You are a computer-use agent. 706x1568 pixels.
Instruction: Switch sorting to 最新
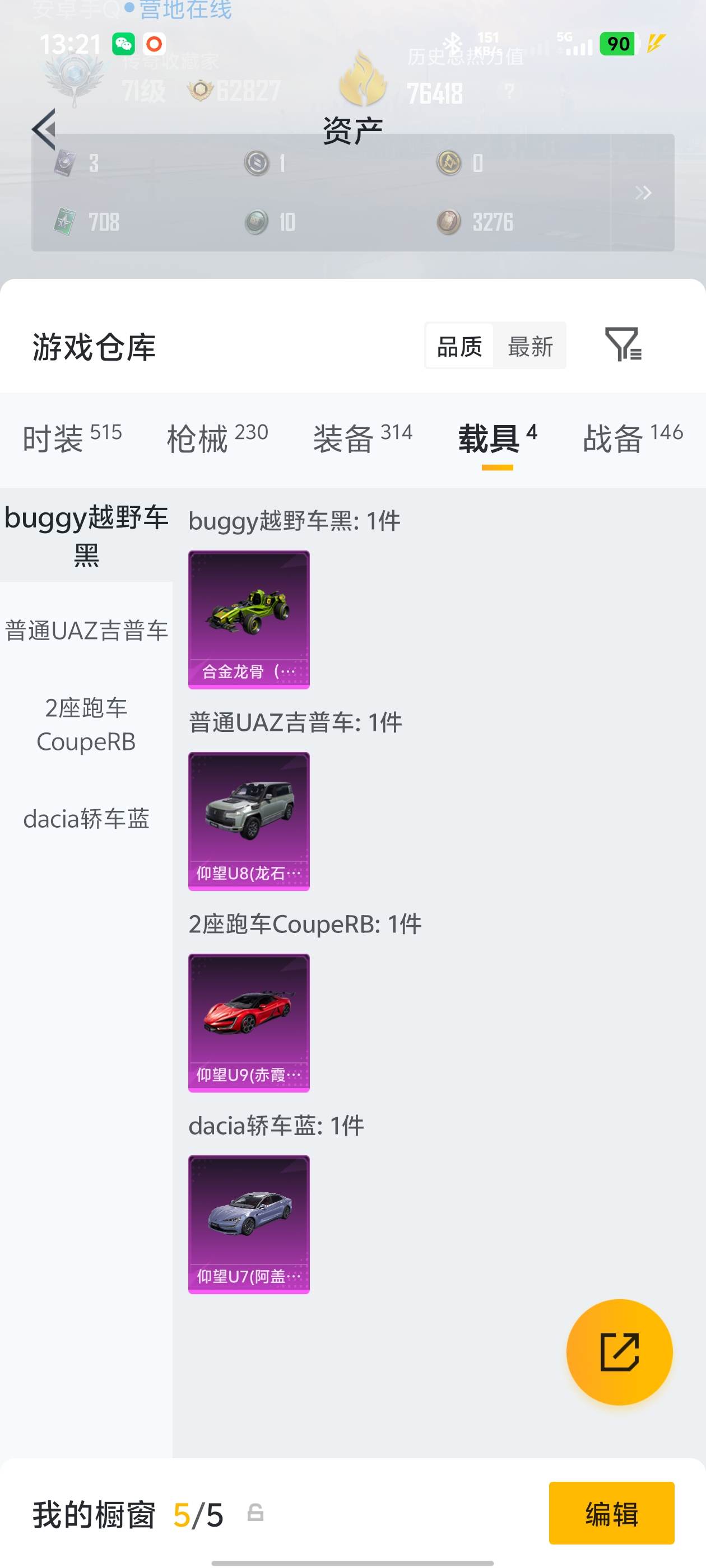point(531,346)
